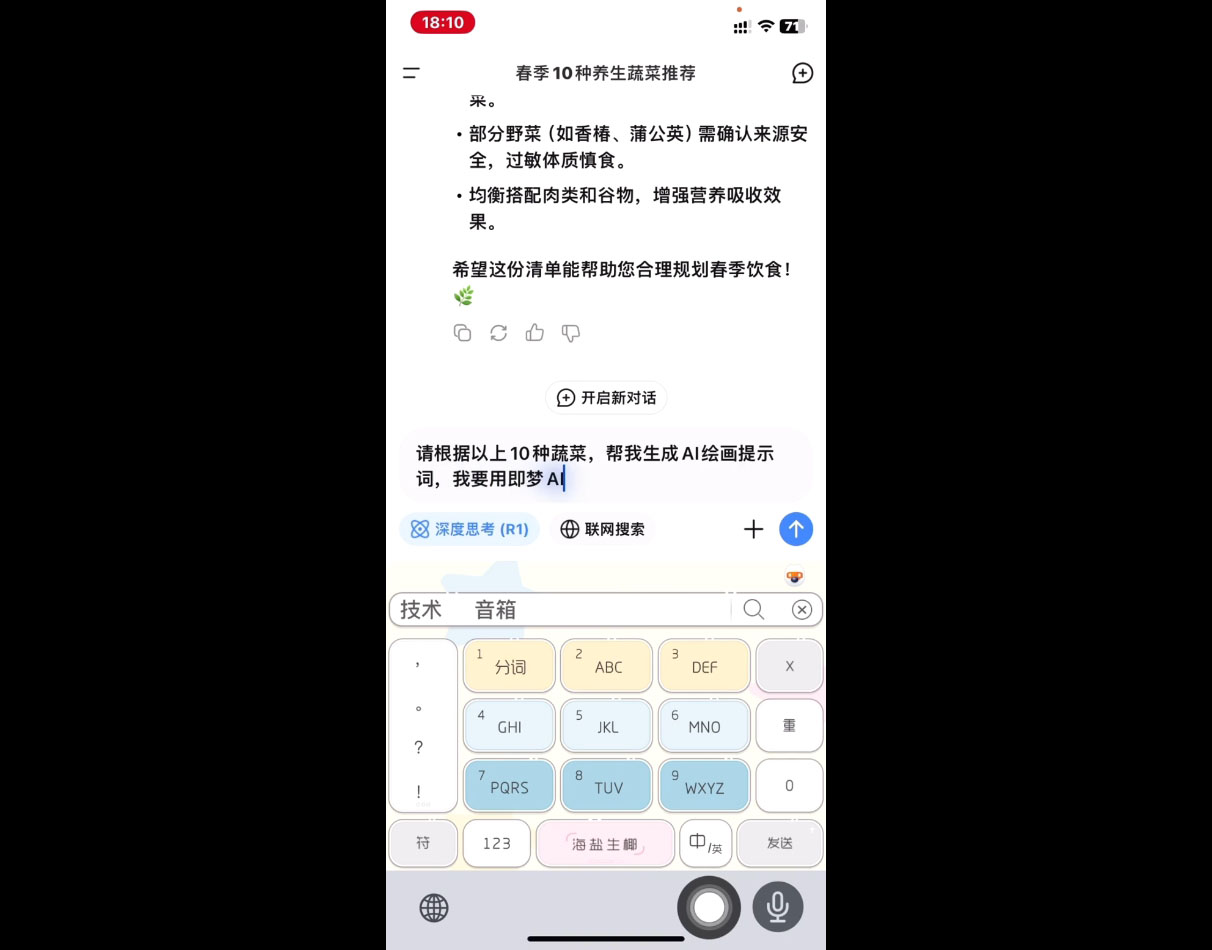
Task: Like the response with thumbs up
Action: [535, 333]
